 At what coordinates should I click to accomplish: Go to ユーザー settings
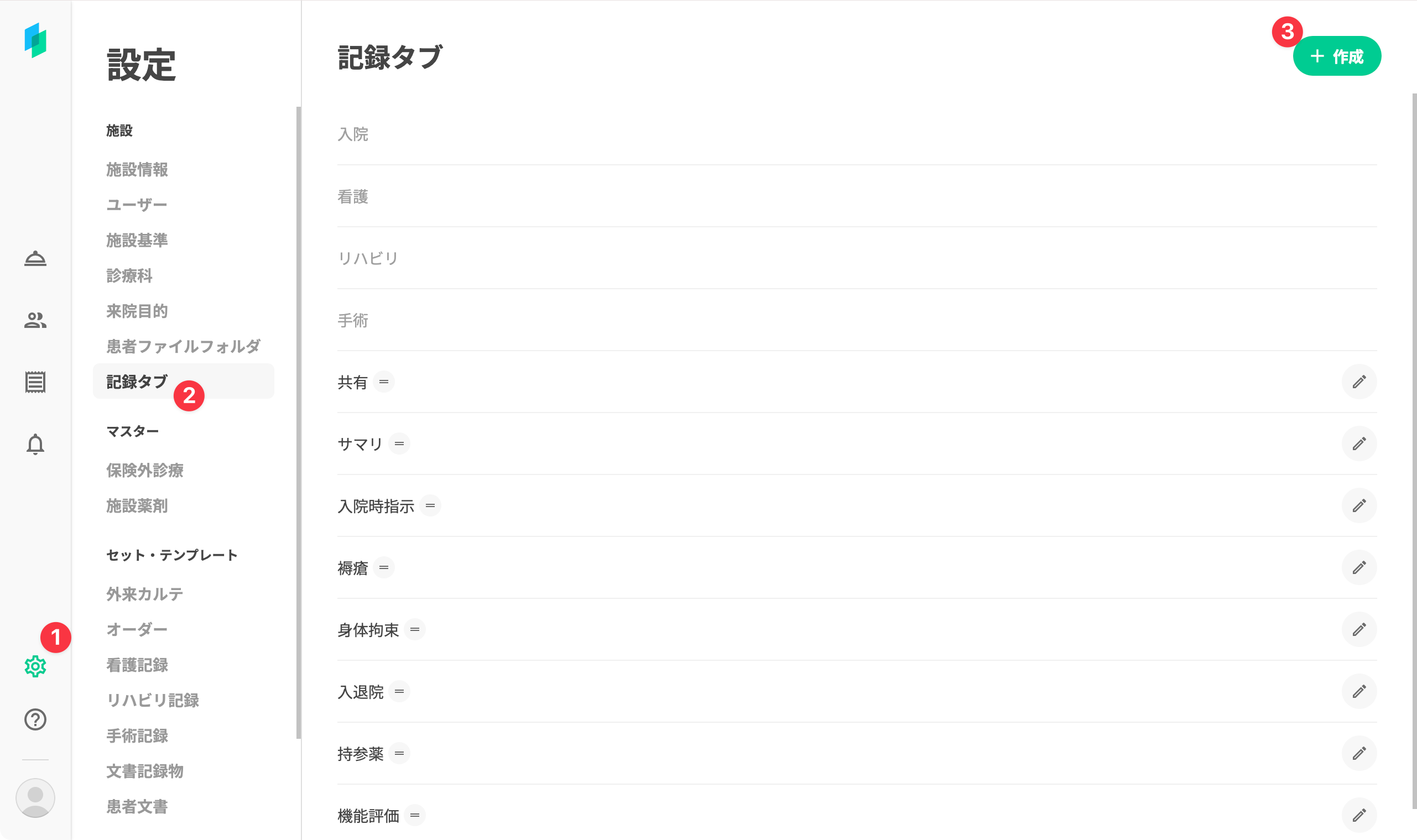(137, 205)
